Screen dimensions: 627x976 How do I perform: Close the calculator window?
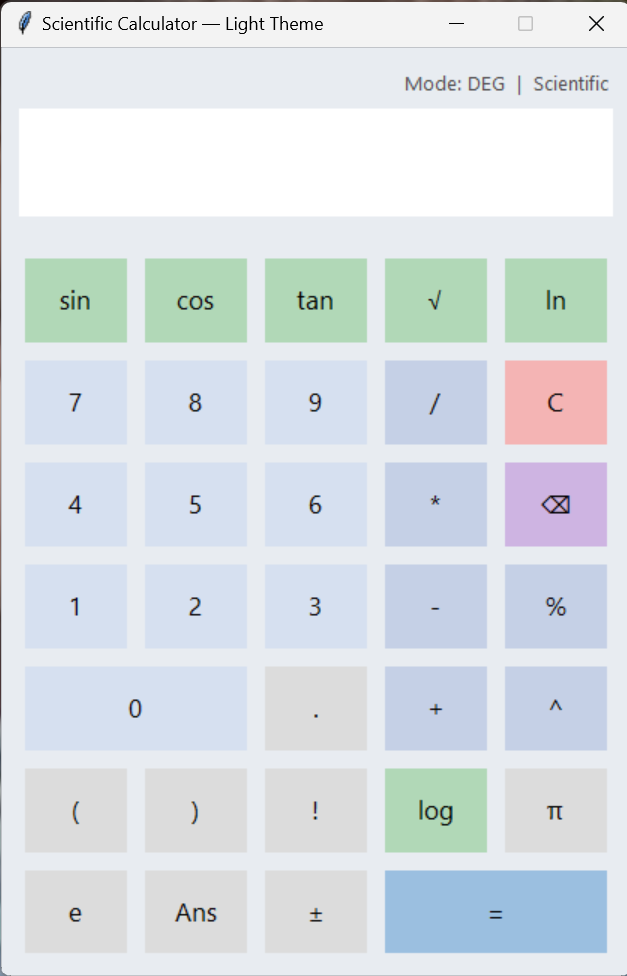point(596,24)
